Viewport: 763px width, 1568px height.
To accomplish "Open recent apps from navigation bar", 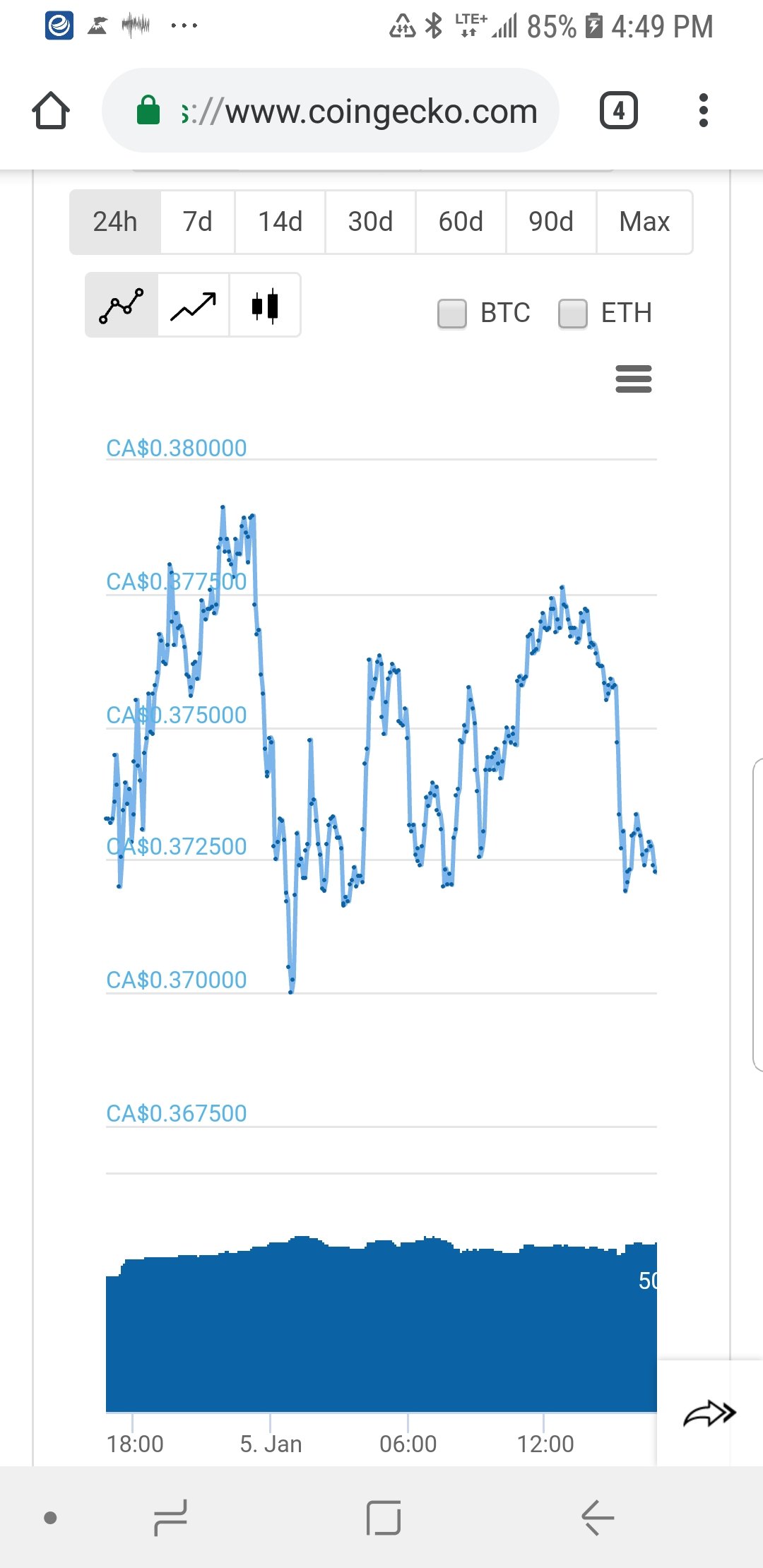I will pyautogui.click(x=171, y=1517).
